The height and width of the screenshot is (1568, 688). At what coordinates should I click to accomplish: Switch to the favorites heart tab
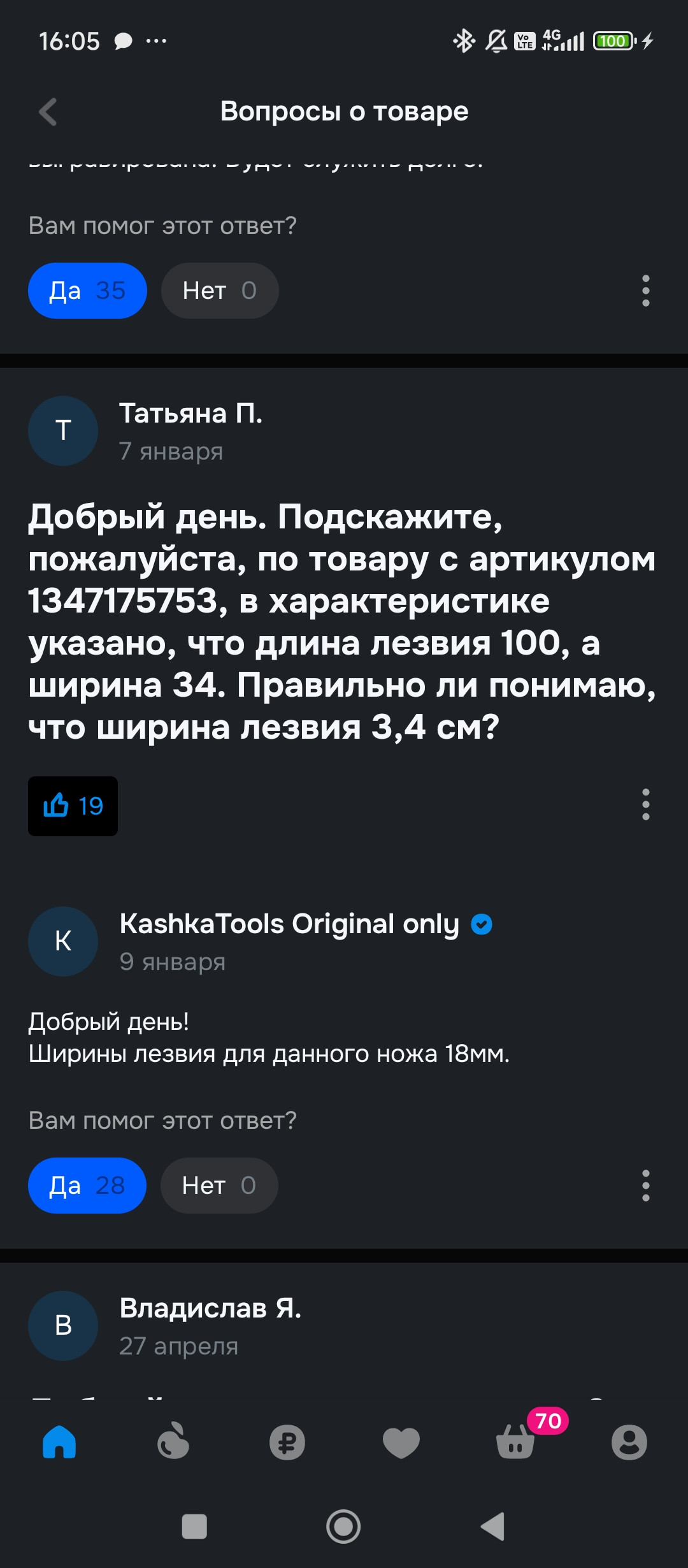point(401,1442)
